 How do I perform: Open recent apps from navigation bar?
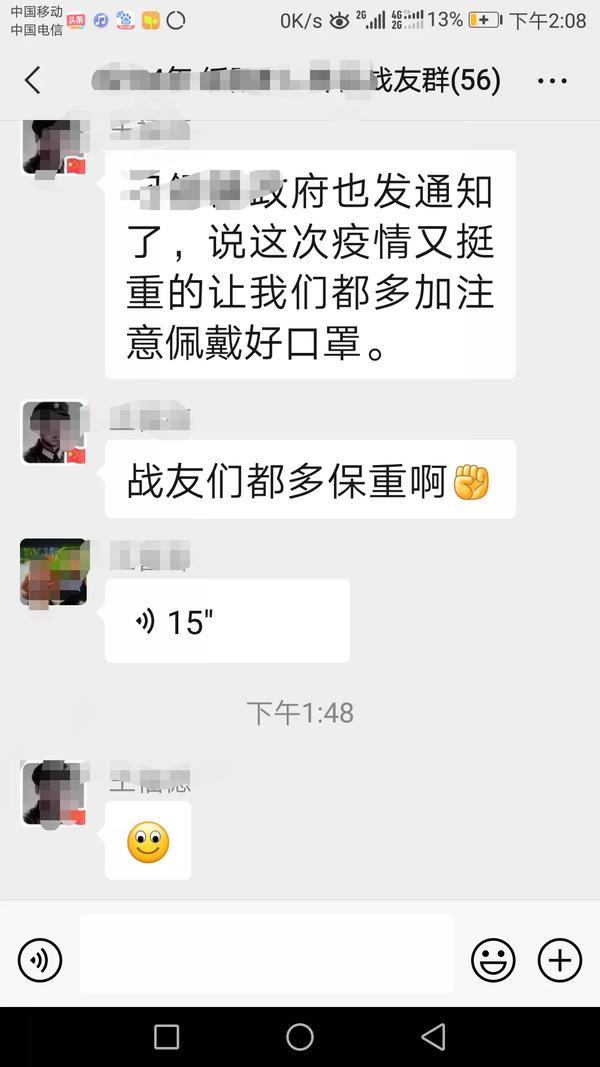[x=167, y=1037]
